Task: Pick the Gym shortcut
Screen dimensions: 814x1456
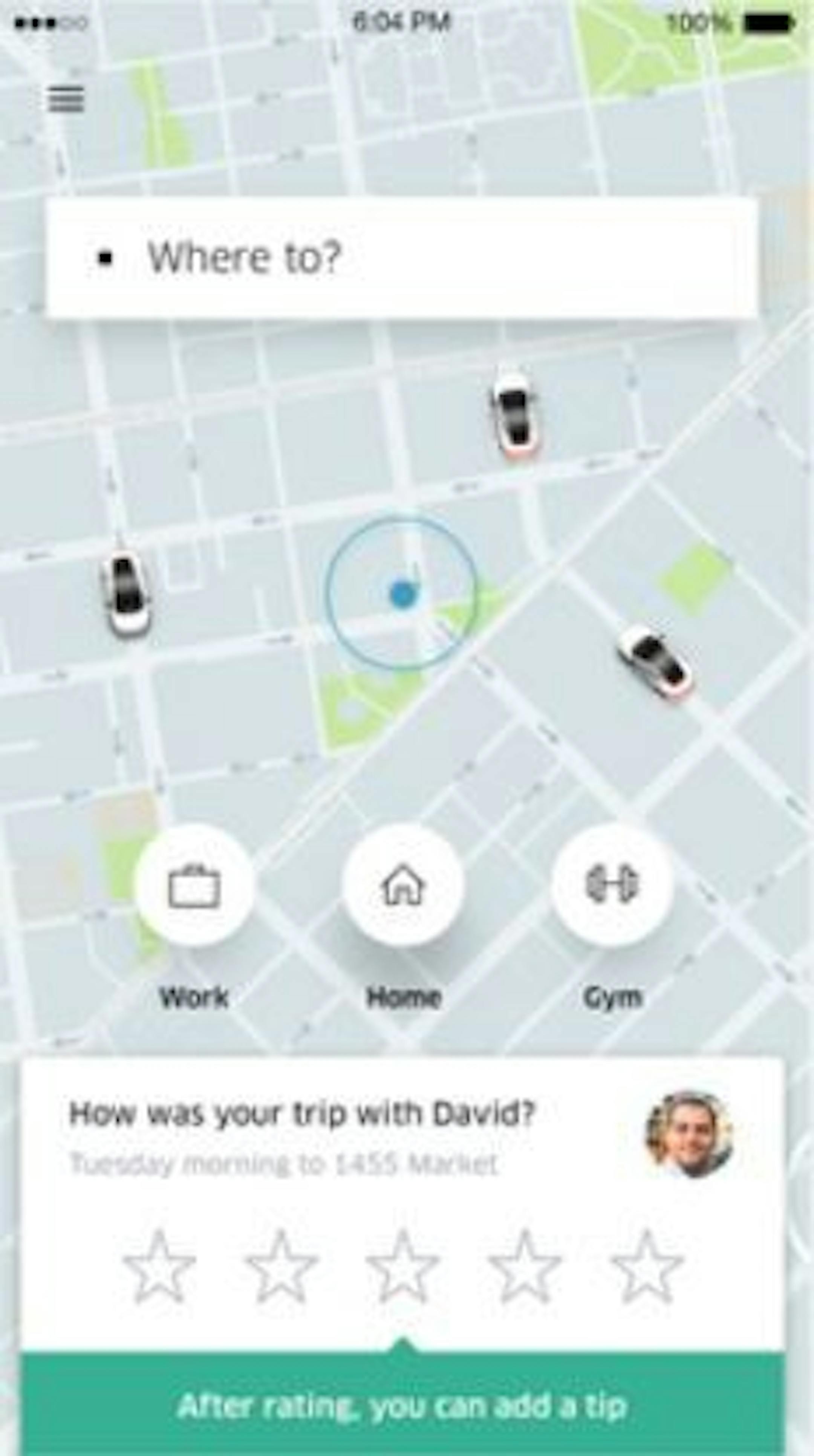Action: coord(612,885)
